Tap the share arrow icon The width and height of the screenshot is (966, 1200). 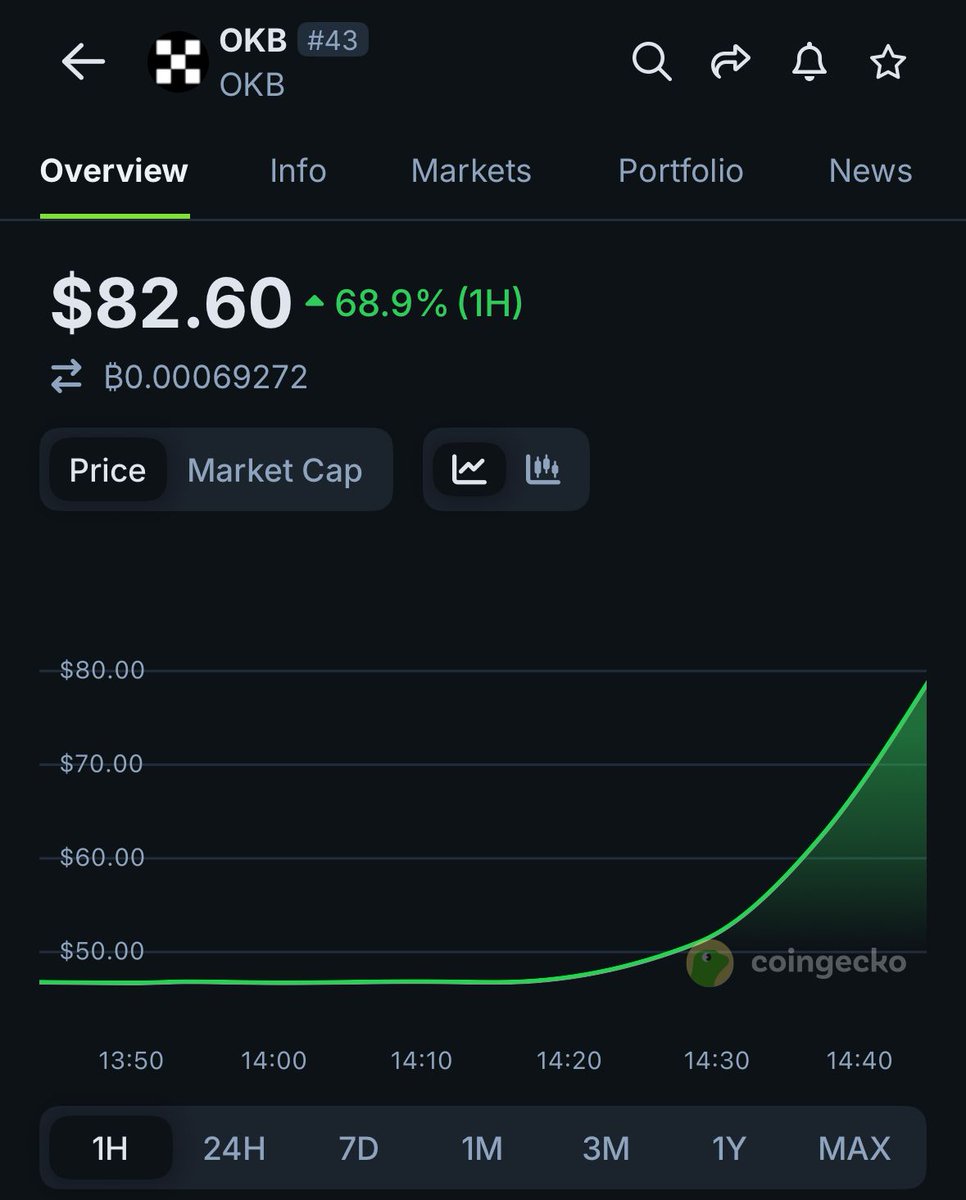[730, 61]
